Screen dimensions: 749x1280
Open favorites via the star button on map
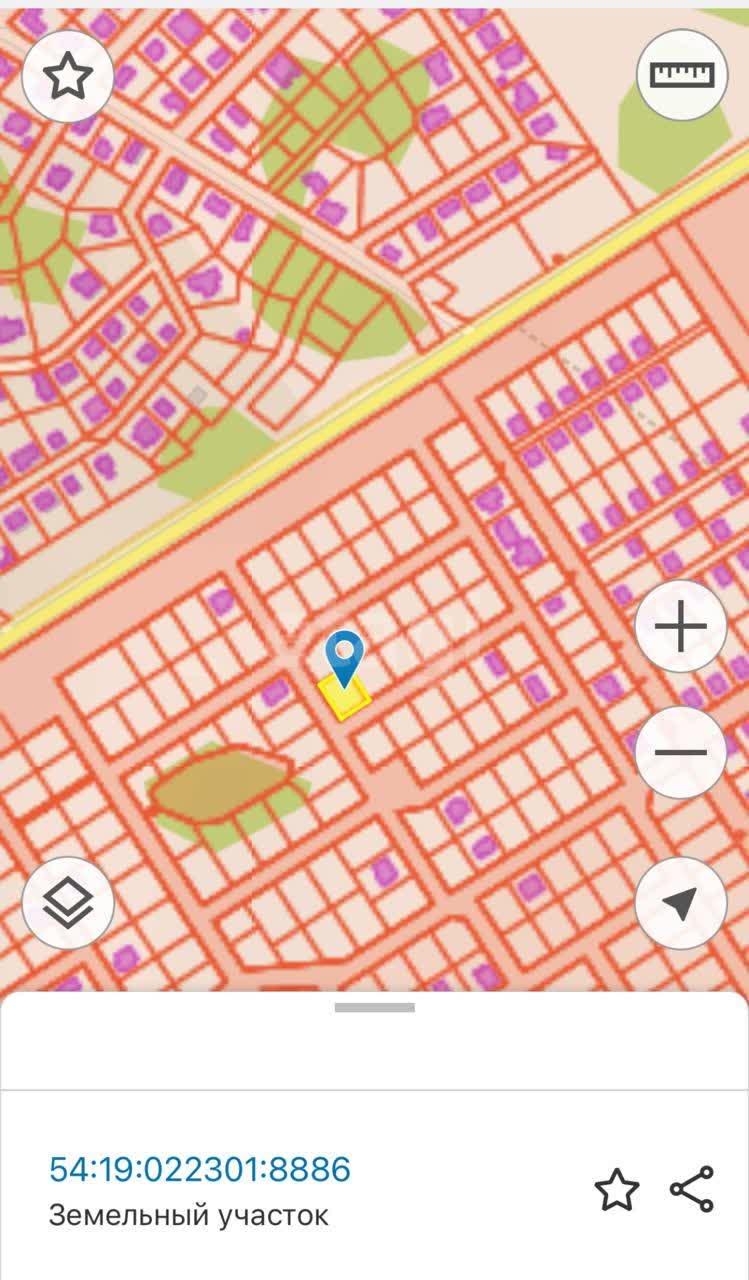point(68,77)
